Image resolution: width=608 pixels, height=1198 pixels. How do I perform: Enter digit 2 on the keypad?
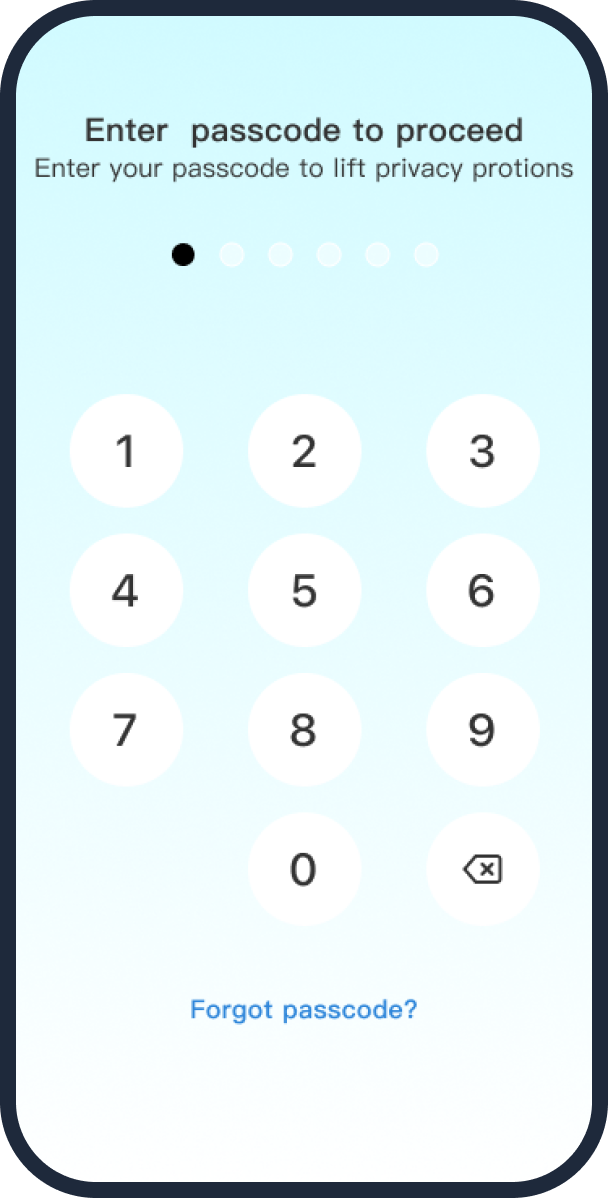click(304, 452)
